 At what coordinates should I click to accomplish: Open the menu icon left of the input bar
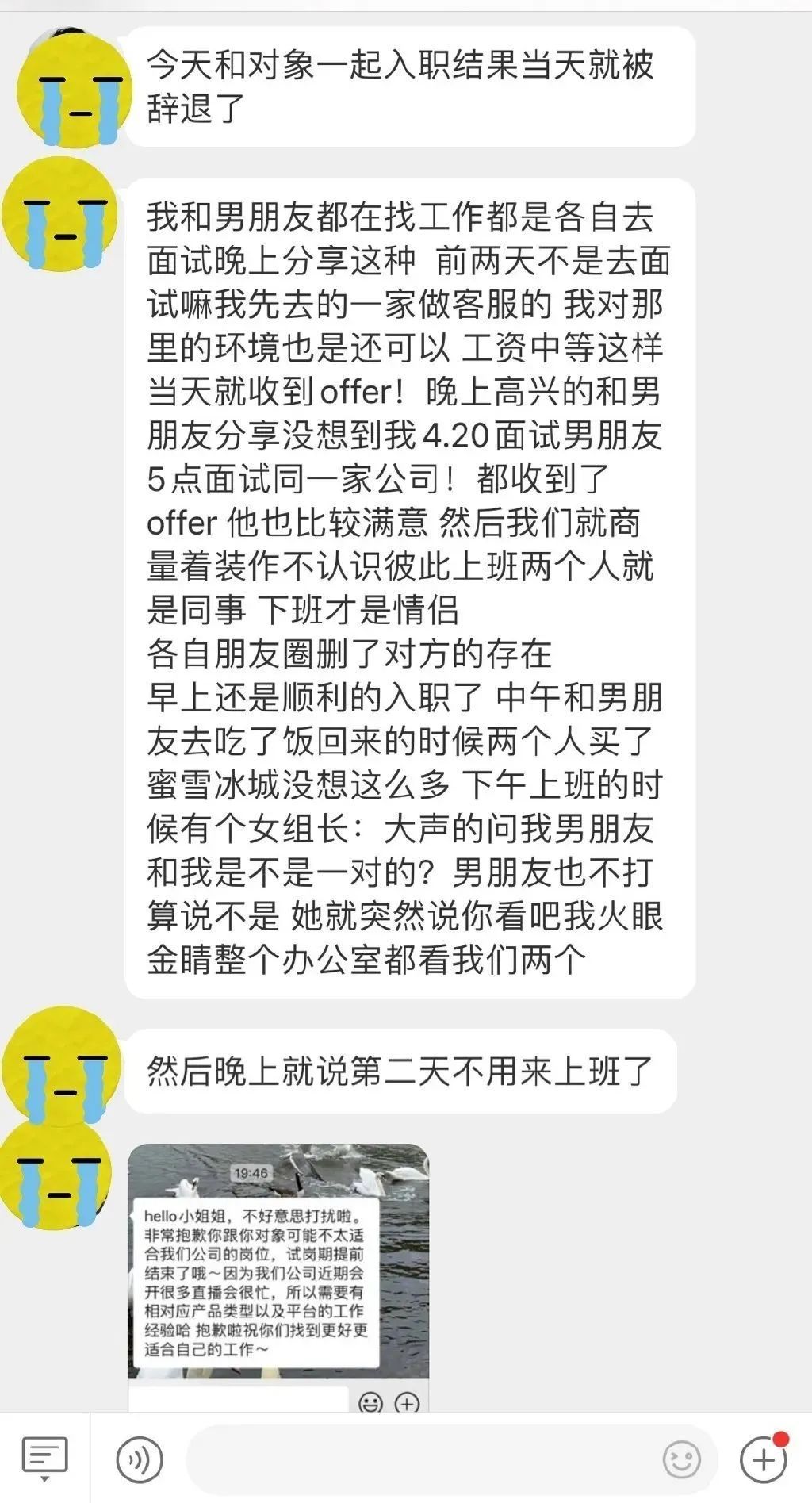point(44,1458)
